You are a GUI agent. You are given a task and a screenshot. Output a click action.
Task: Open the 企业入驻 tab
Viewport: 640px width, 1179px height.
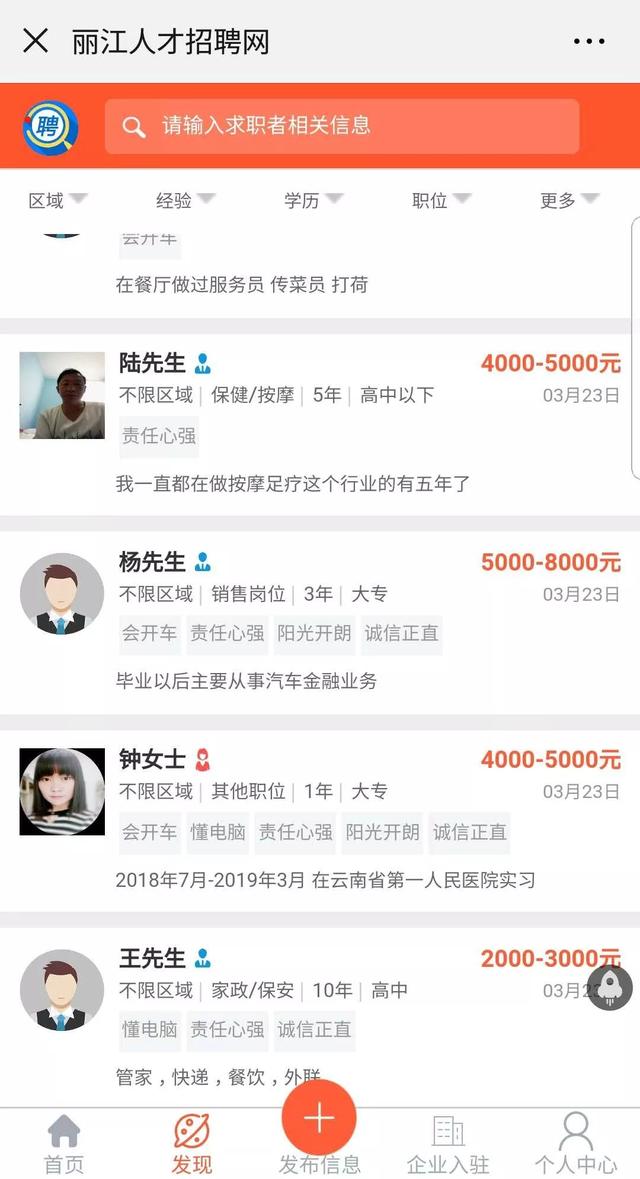[448, 1144]
